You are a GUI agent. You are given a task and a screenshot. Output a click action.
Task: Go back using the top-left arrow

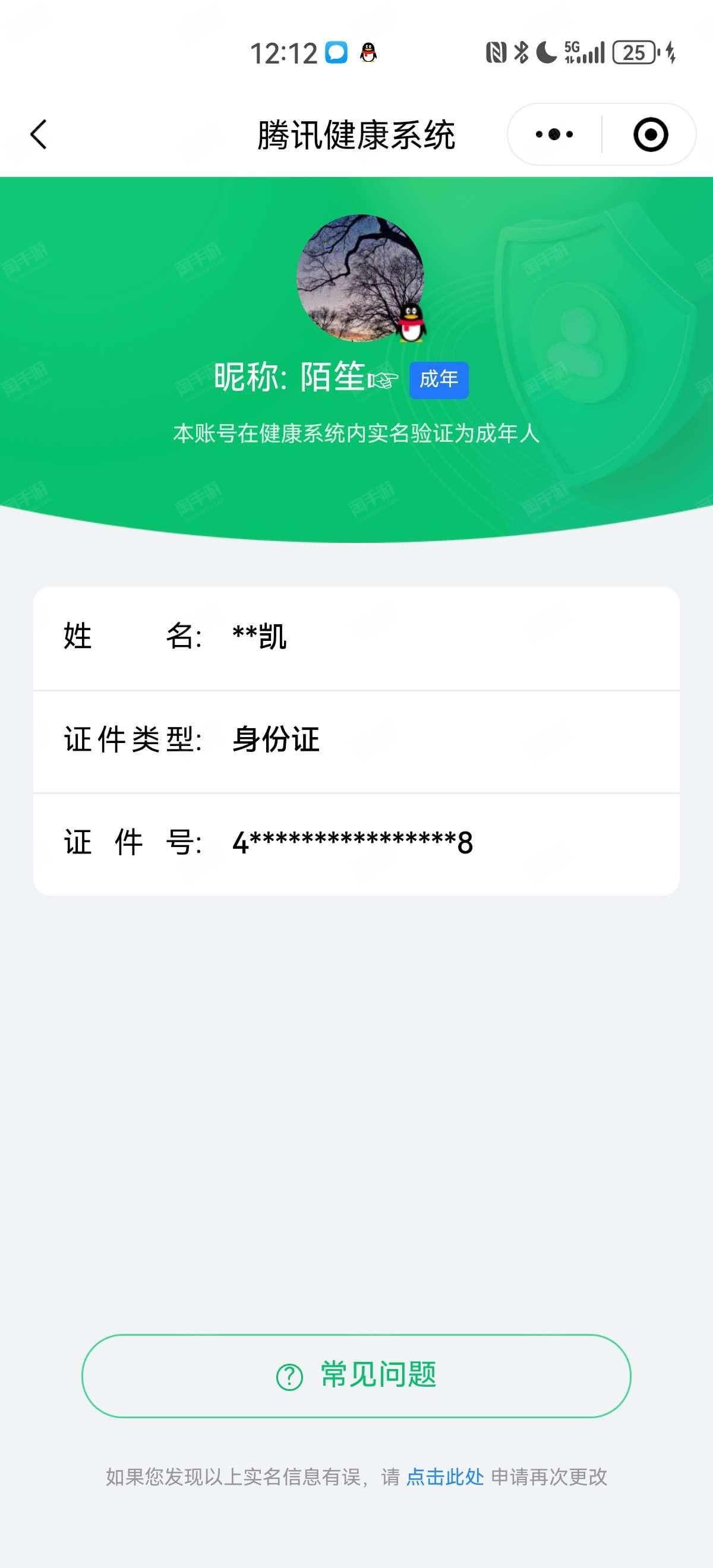coord(39,134)
